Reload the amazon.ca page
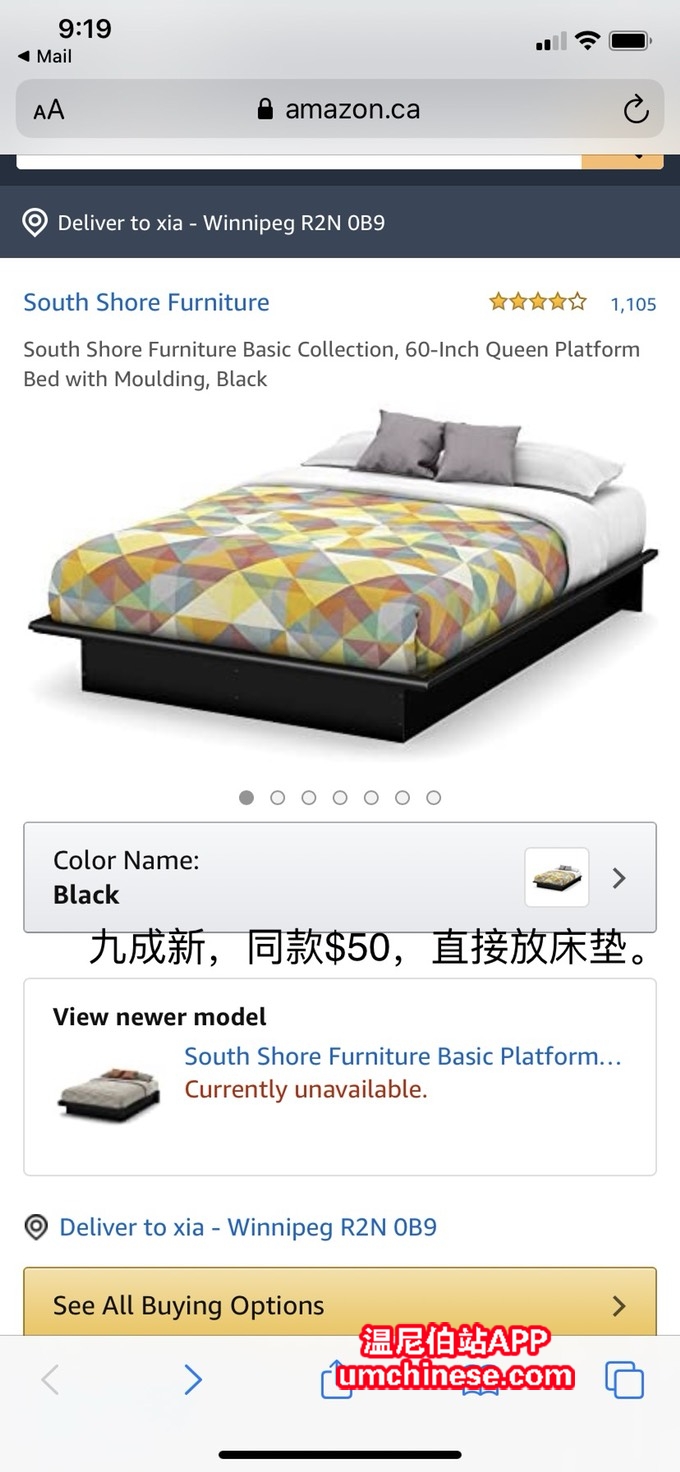This screenshot has width=680, height=1472. pos(636,110)
